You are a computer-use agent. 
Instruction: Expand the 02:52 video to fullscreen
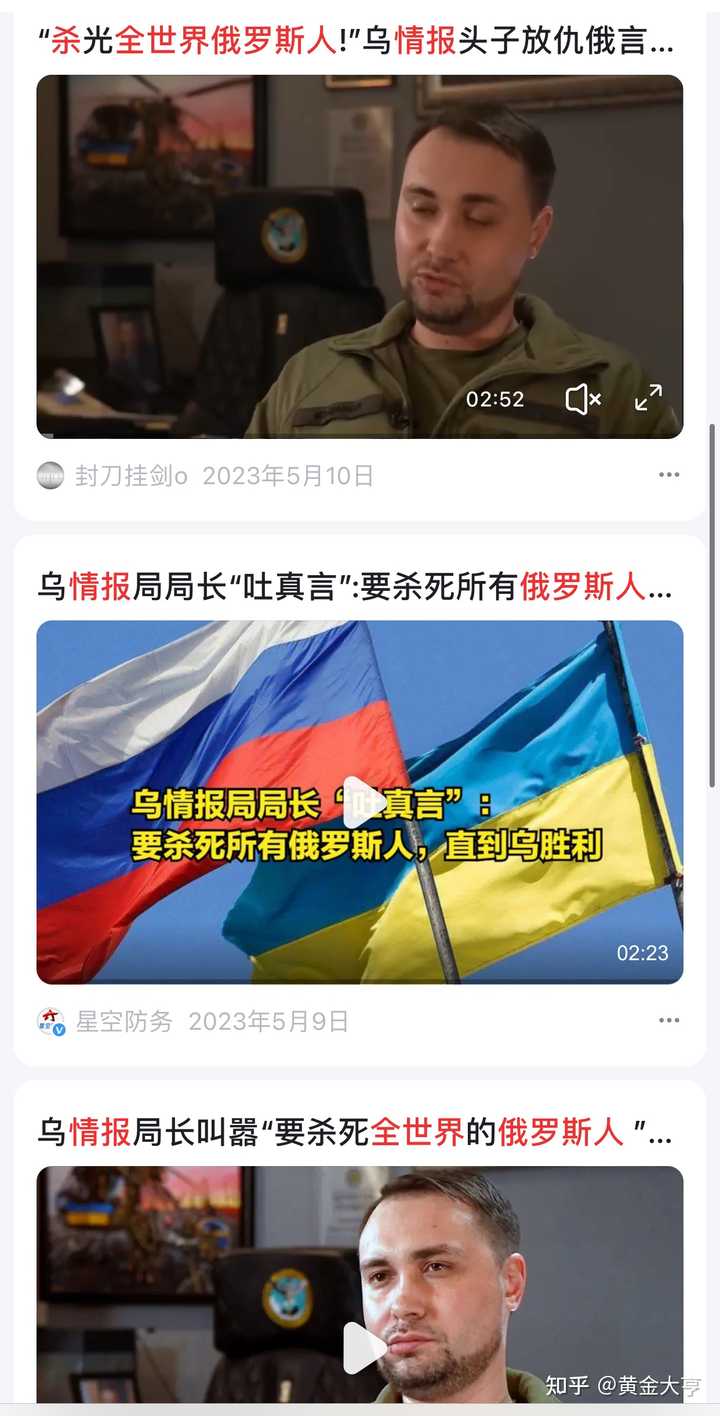[648, 398]
